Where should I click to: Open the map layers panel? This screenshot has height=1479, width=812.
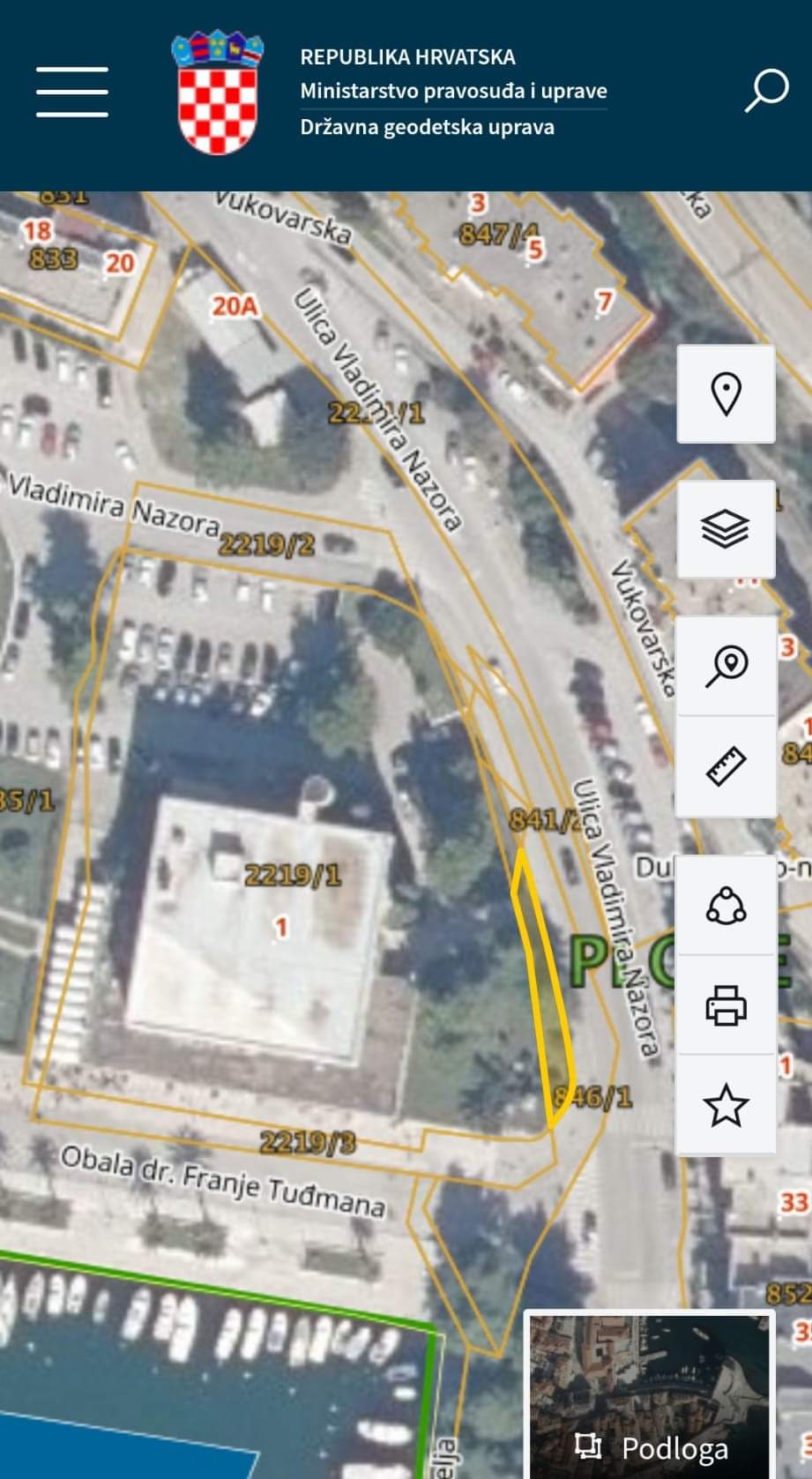click(726, 529)
